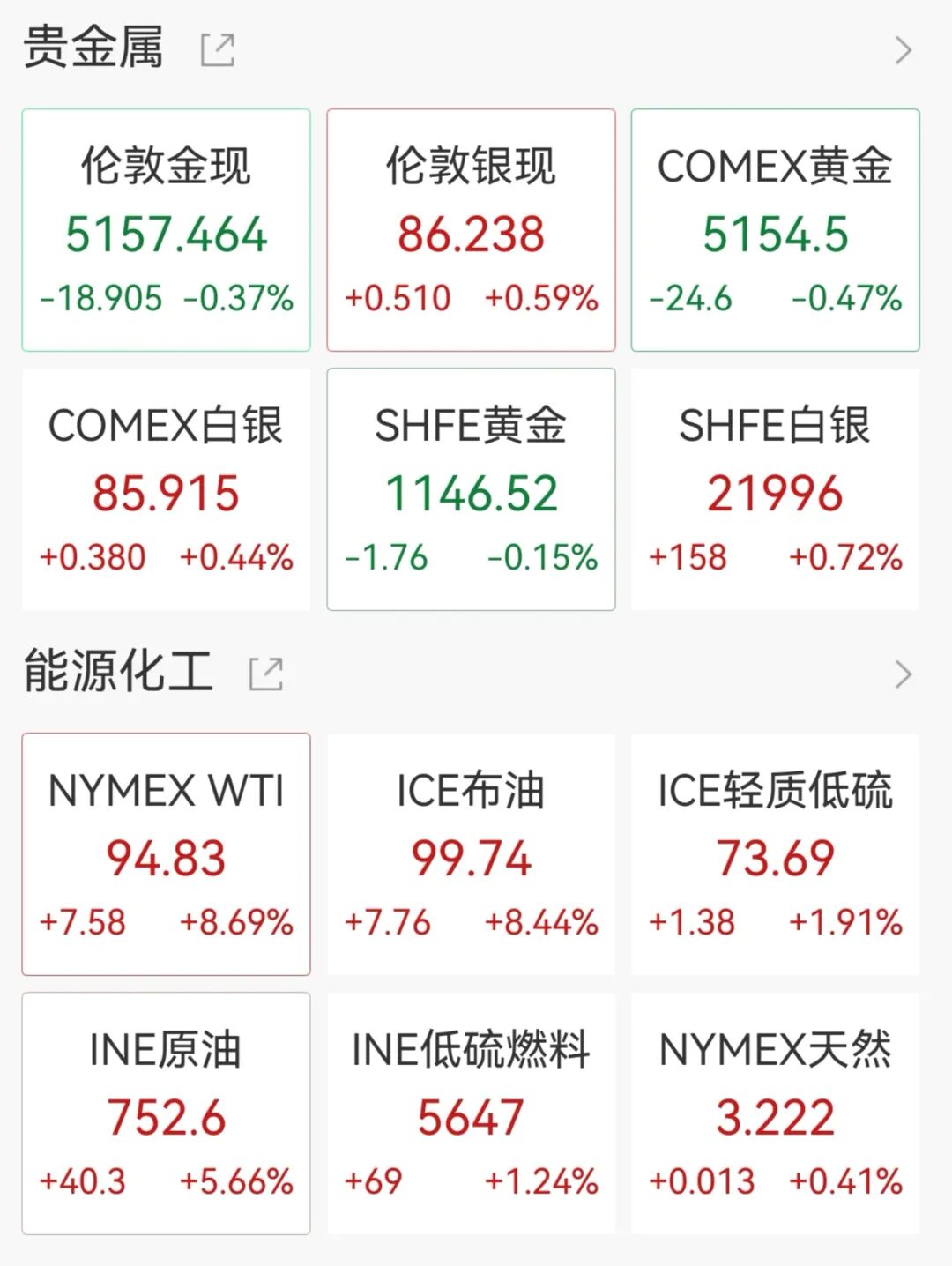This screenshot has width=952, height=1266.
Task: View COMEX黄金 quote details
Action: pos(775,230)
